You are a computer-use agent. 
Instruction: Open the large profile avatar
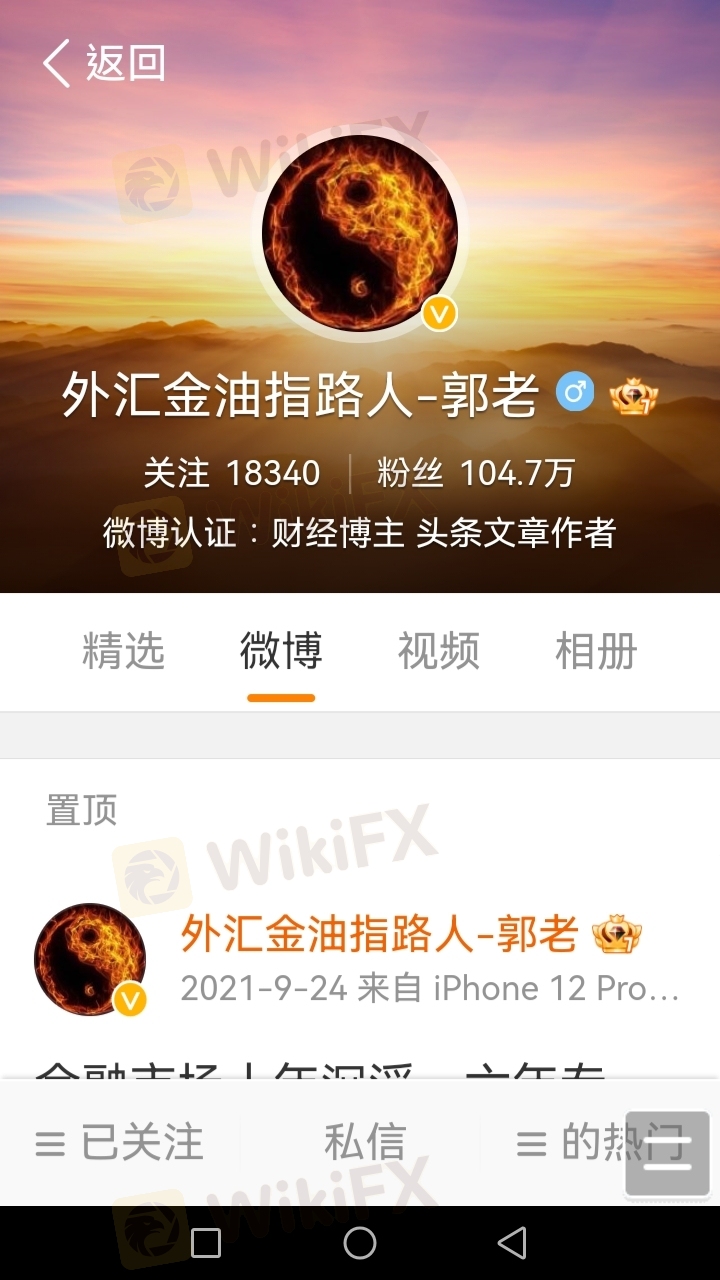pyautogui.click(x=360, y=233)
